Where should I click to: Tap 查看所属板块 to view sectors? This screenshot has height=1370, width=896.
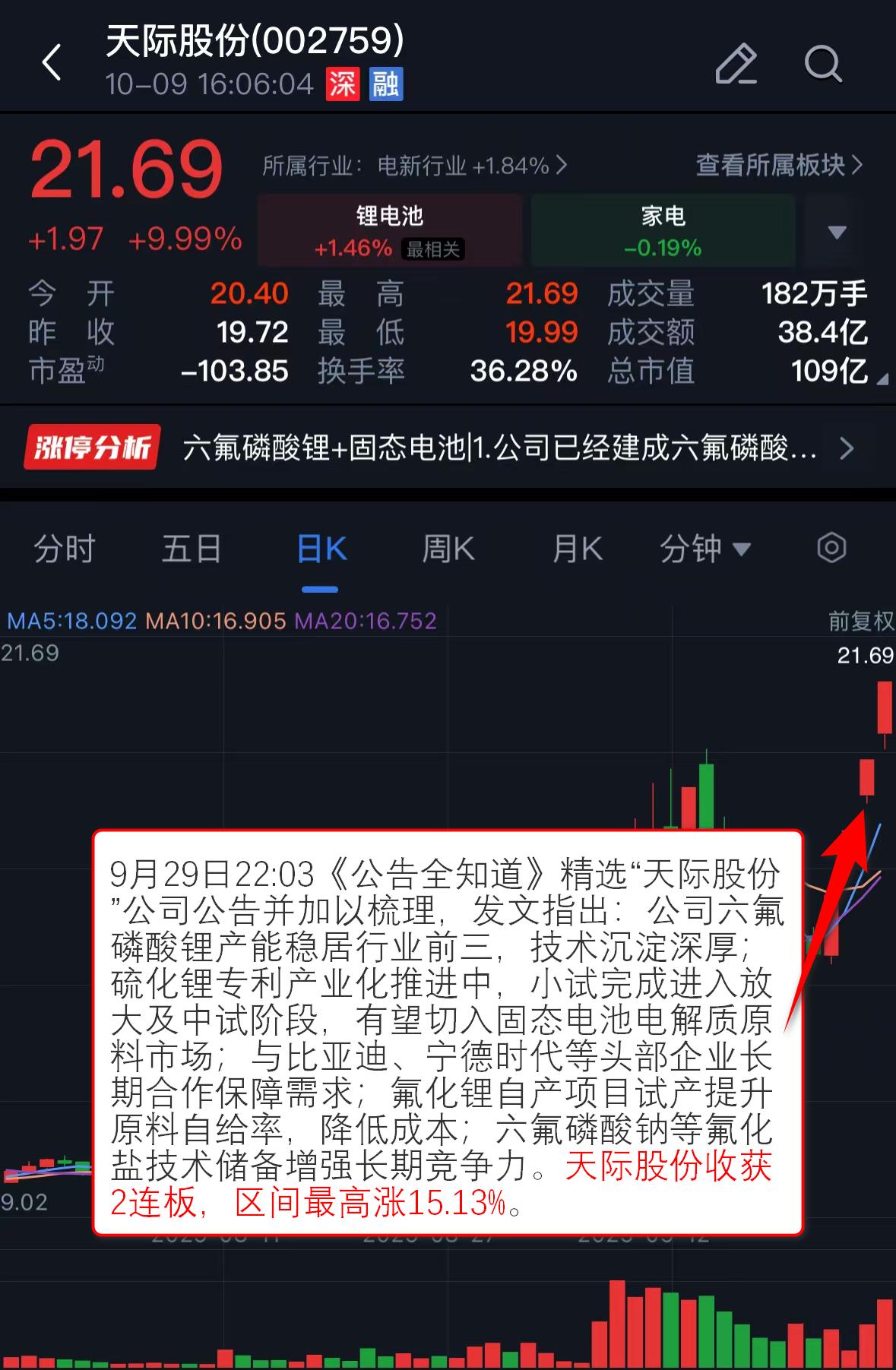[779, 165]
